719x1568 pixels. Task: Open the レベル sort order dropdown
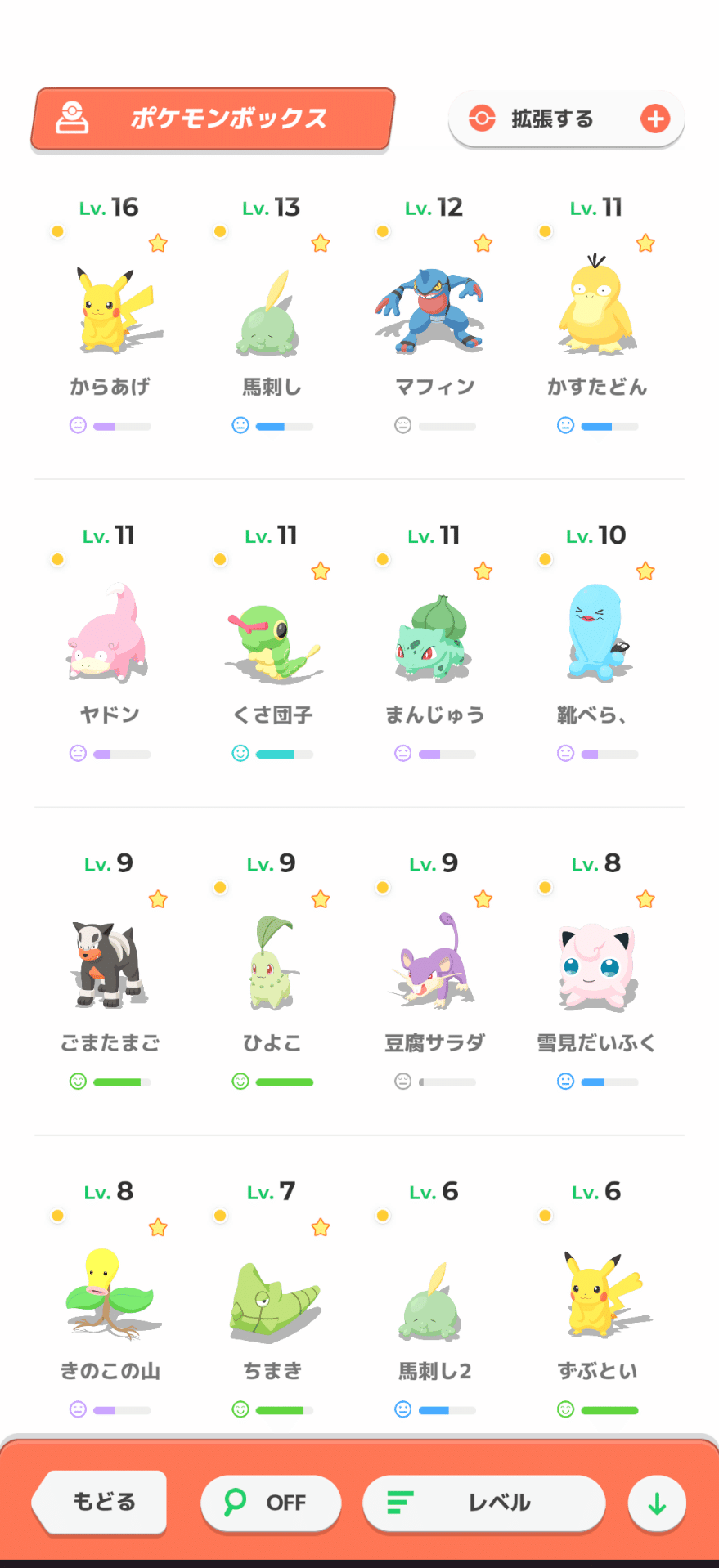[x=483, y=1503]
